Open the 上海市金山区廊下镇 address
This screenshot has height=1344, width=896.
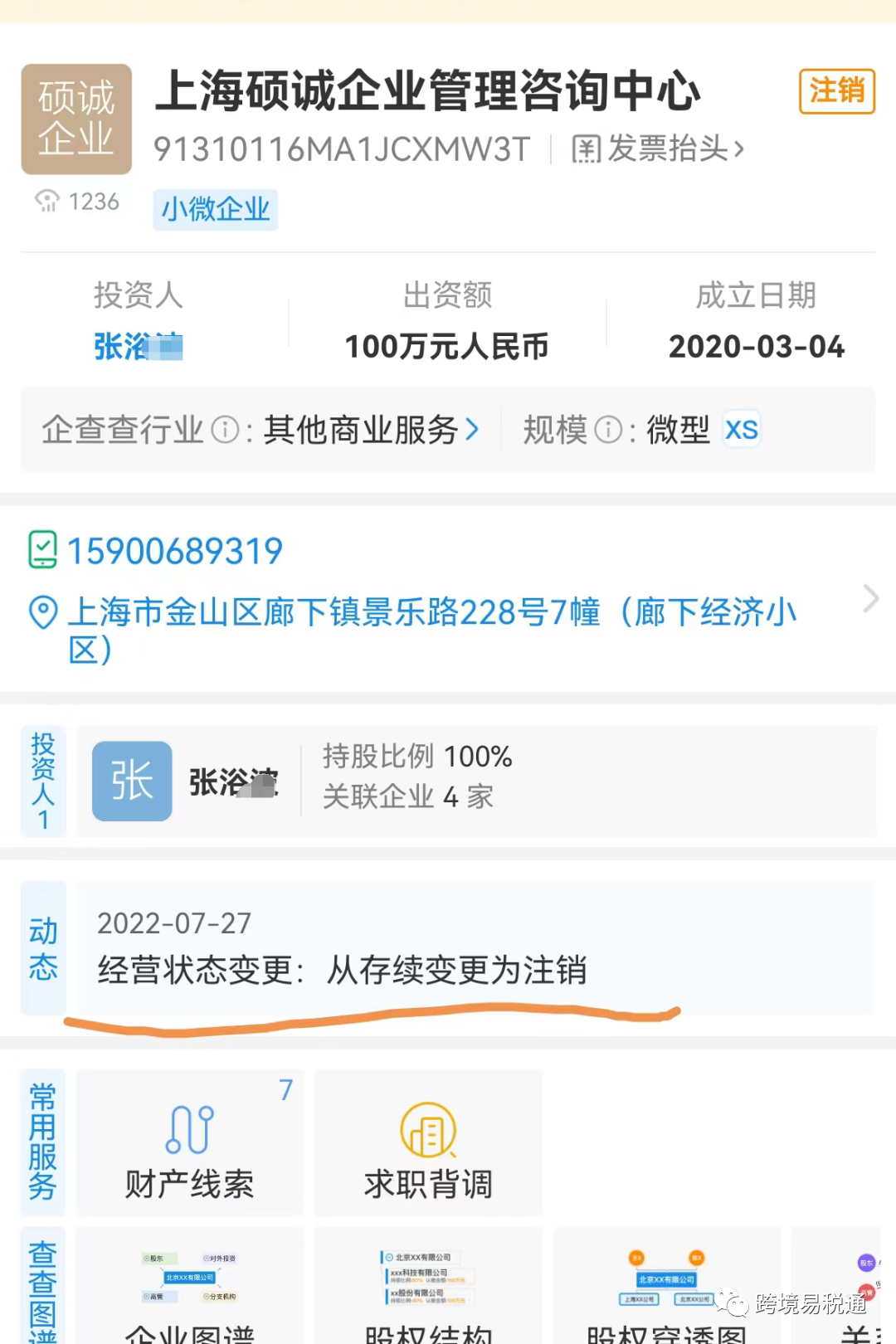(431, 630)
